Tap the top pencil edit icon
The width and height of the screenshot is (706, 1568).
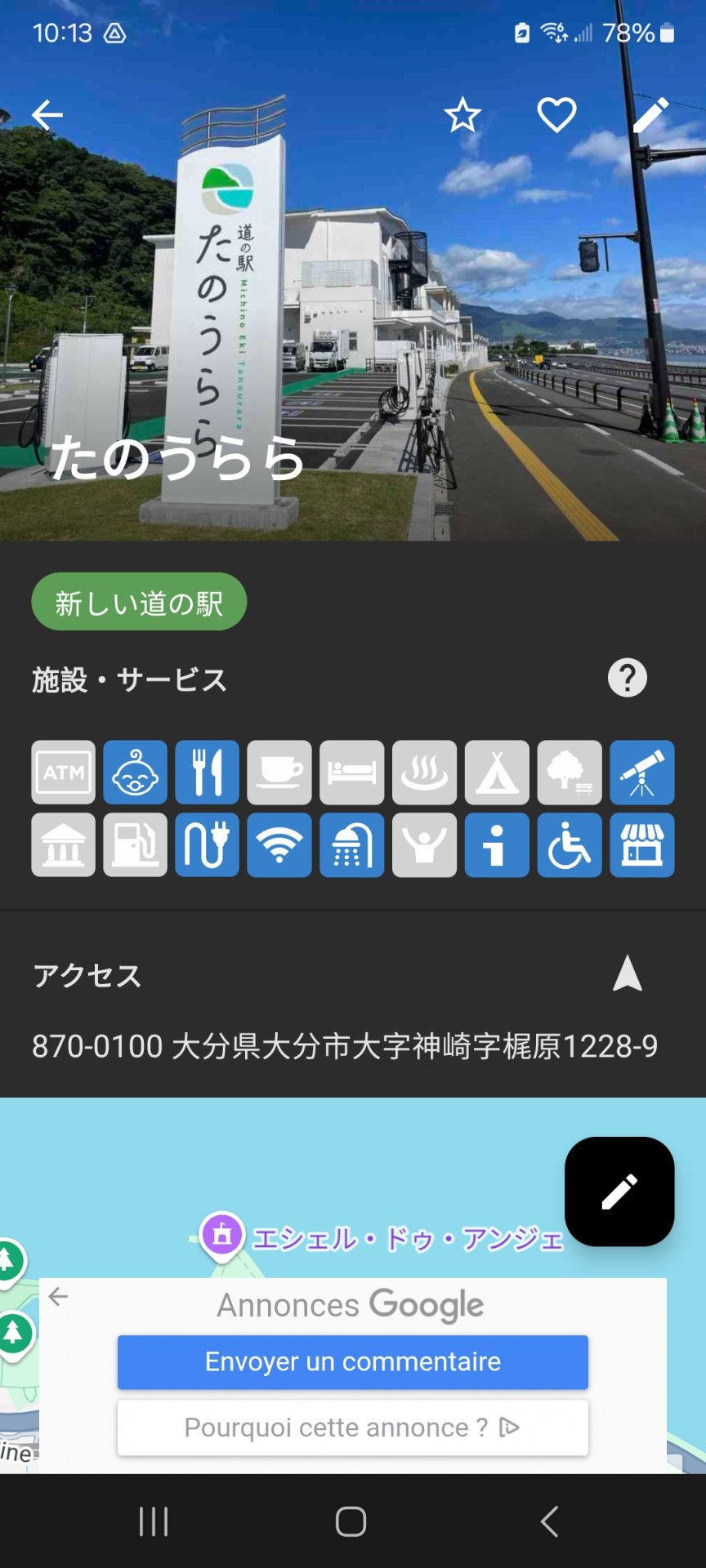[650, 115]
